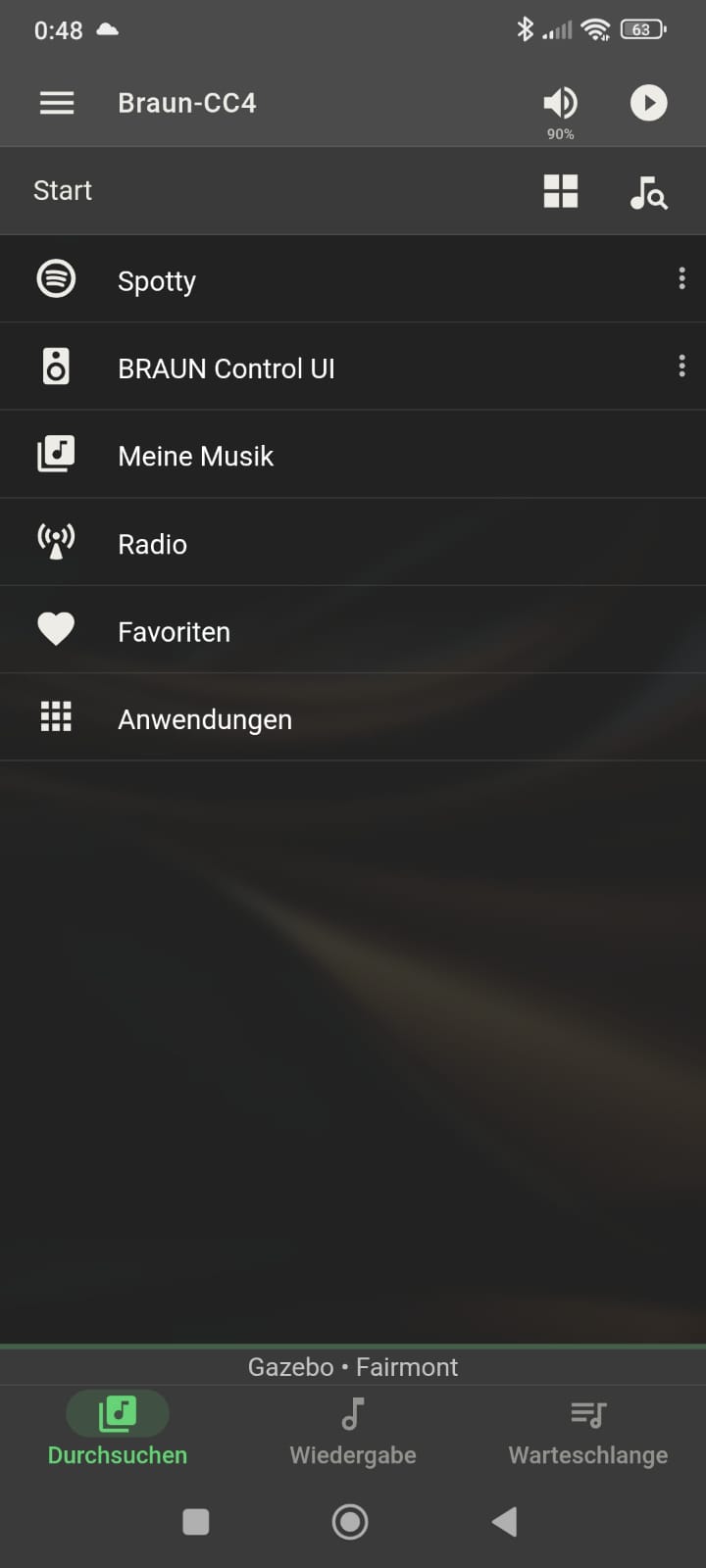Start playback with the play button
The image size is (706, 1568).
pyautogui.click(x=648, y=103)
